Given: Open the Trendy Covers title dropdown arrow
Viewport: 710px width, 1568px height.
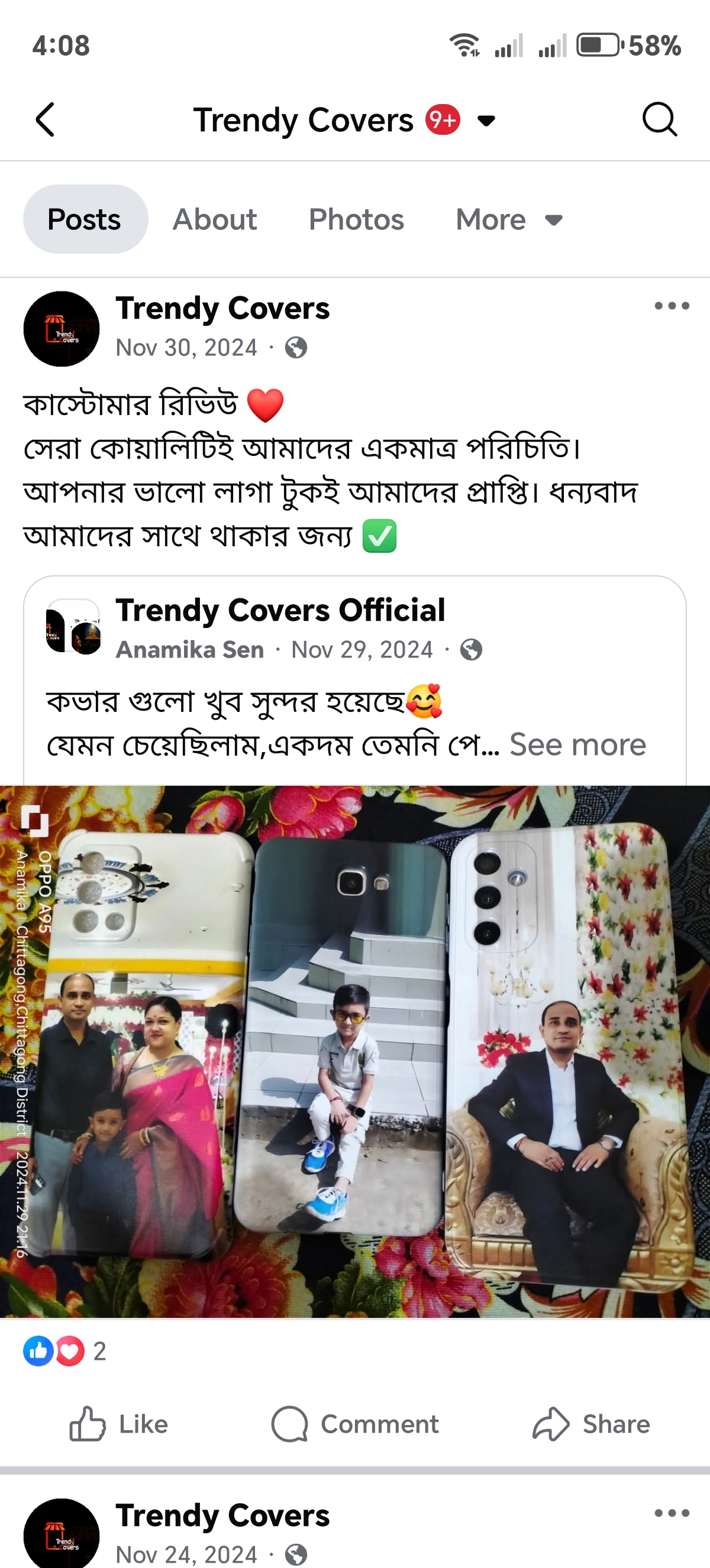Looking at the screenshot, I should pos(486,121).
